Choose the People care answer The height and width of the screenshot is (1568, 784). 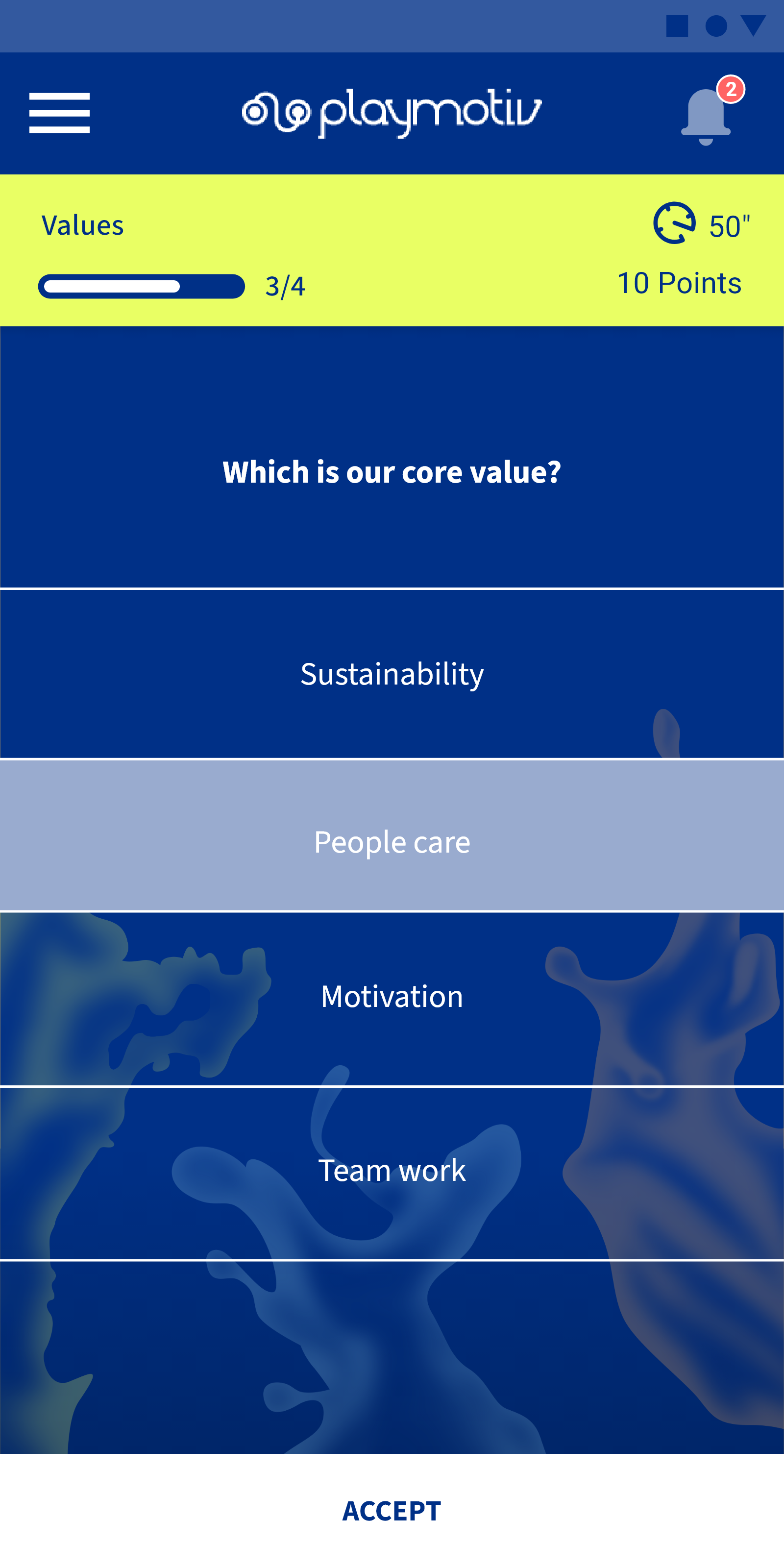coord(392,842)
